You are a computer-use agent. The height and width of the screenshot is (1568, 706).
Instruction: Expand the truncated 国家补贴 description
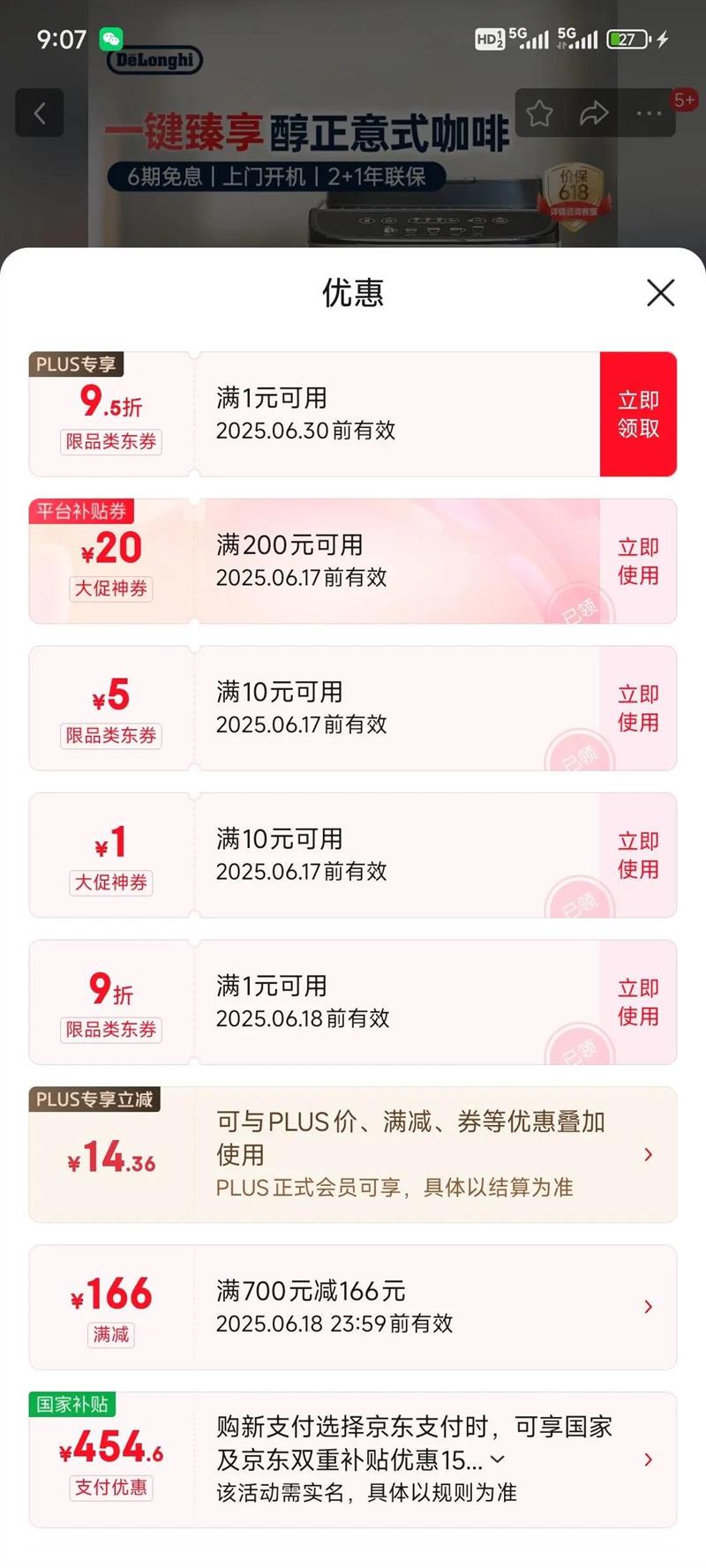498,1459
